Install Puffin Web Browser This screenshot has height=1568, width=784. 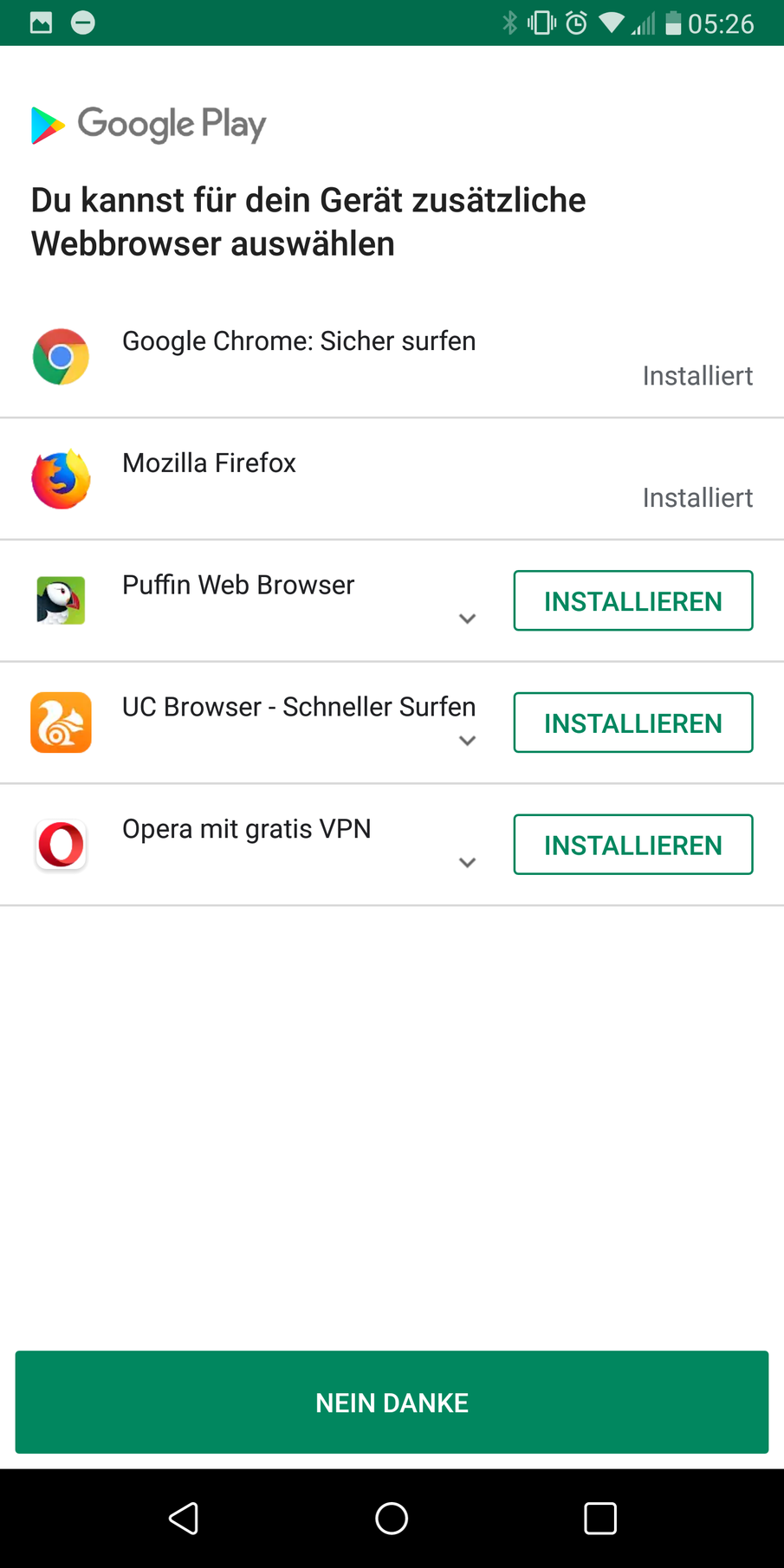point(632,600)
